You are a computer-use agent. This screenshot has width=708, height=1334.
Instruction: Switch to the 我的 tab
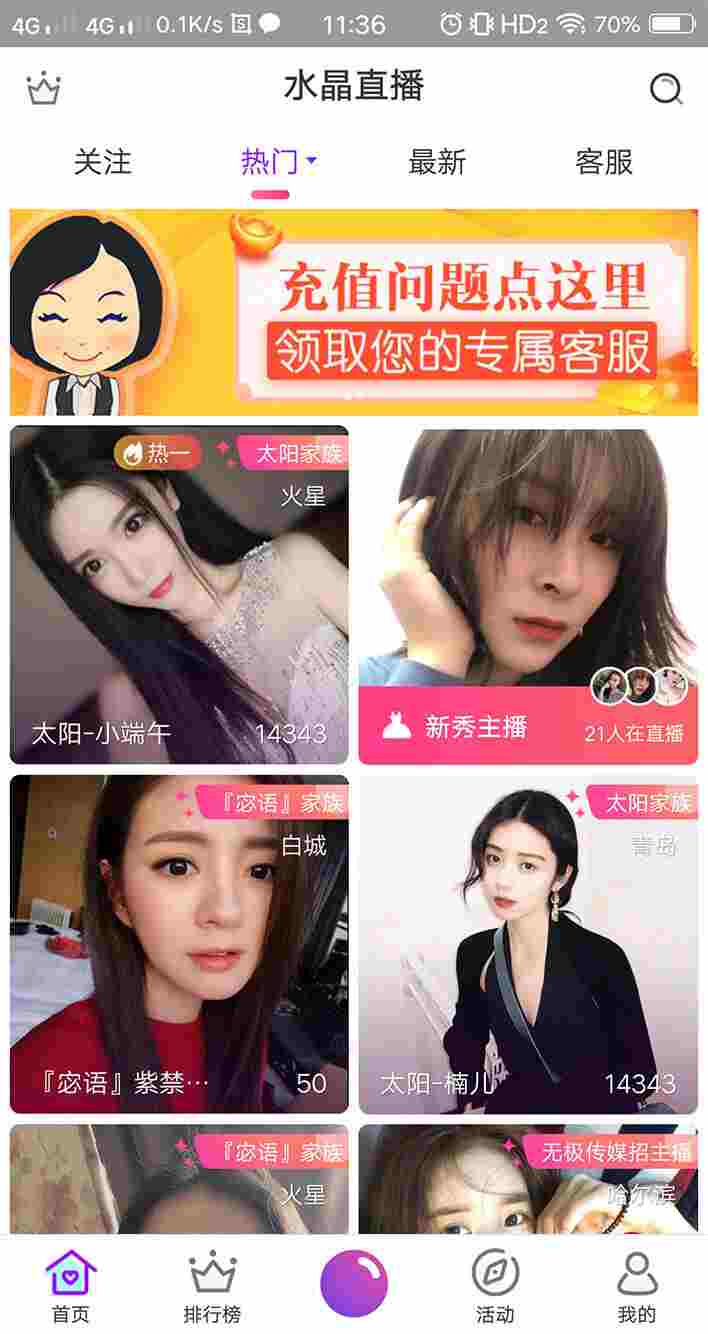point(637,1286)
